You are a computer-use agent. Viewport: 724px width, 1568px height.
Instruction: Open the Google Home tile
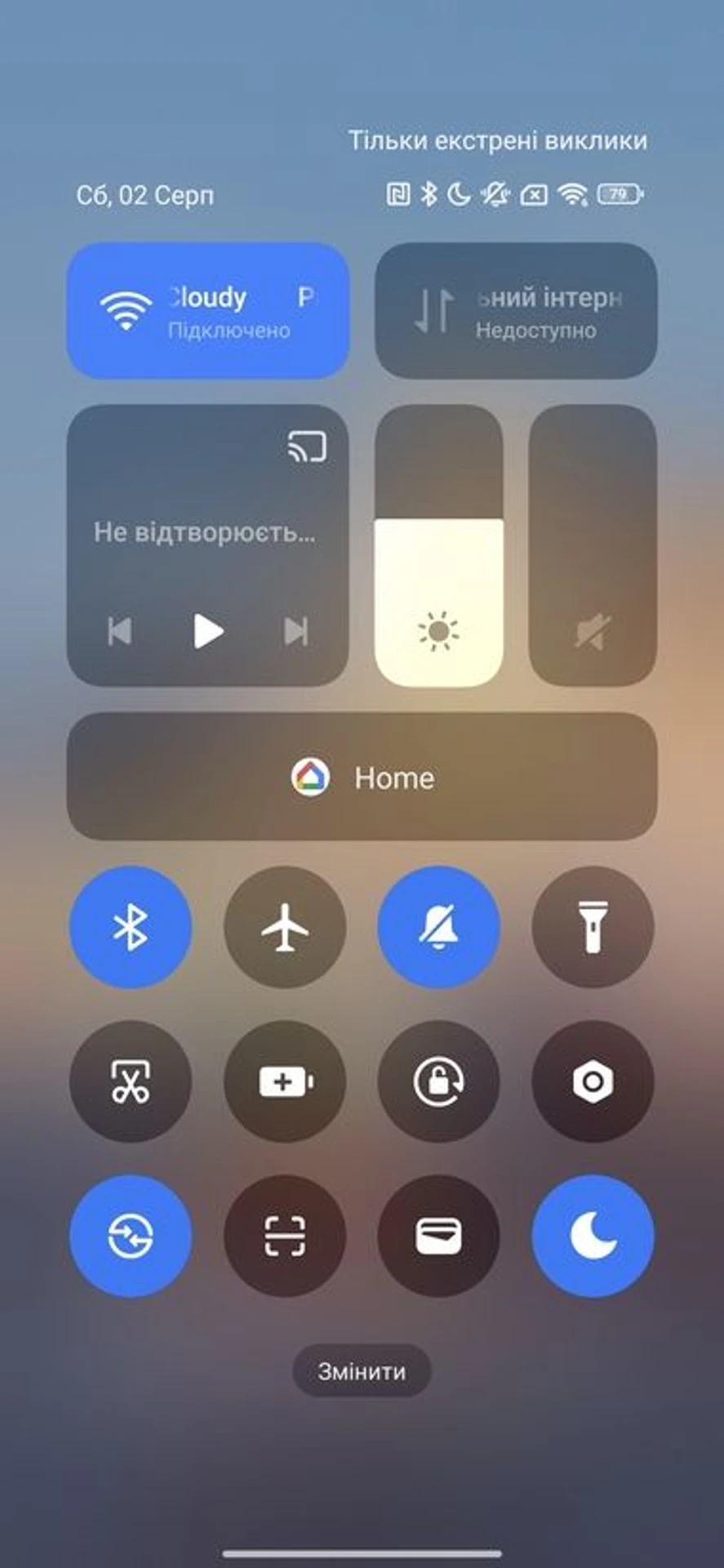(362, 777)
